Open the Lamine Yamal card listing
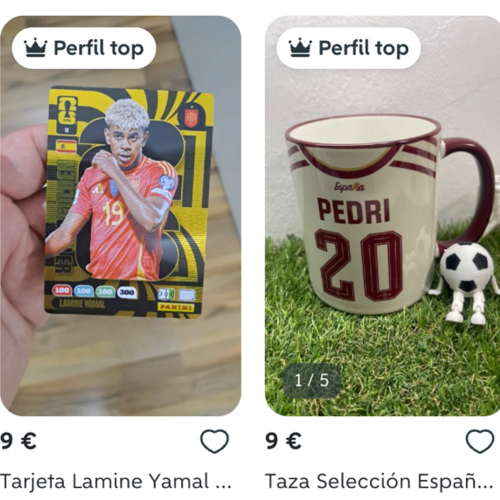 tap(120, 216)
